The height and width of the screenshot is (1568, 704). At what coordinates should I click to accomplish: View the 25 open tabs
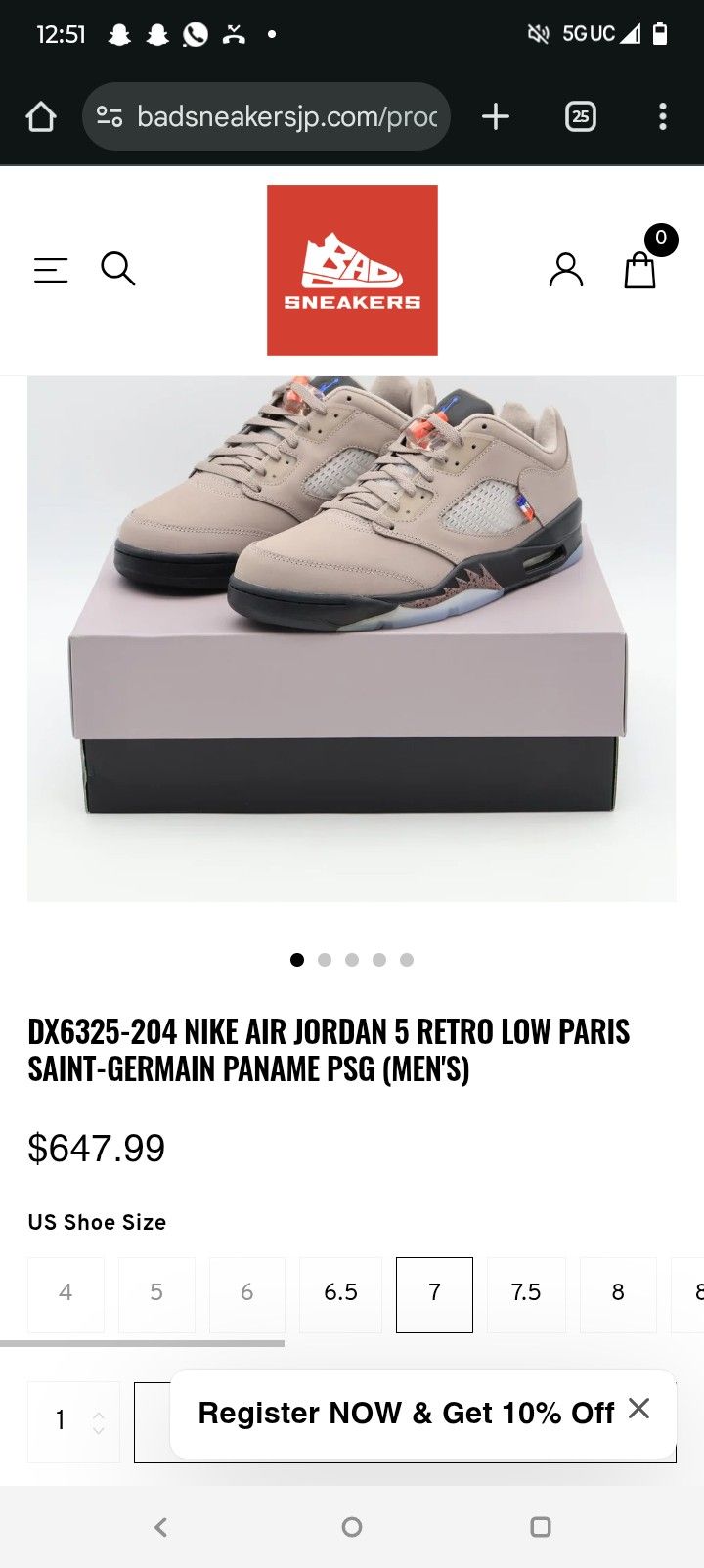[x=581, y=116]
